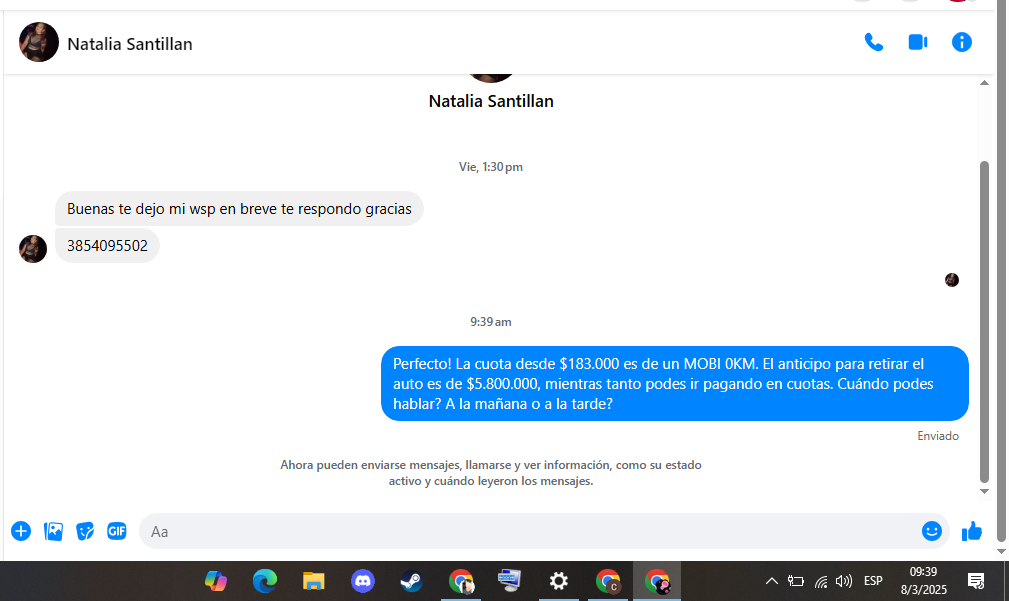Open the GIF picker
The image size is (1009, 601).
coord(117,531)
